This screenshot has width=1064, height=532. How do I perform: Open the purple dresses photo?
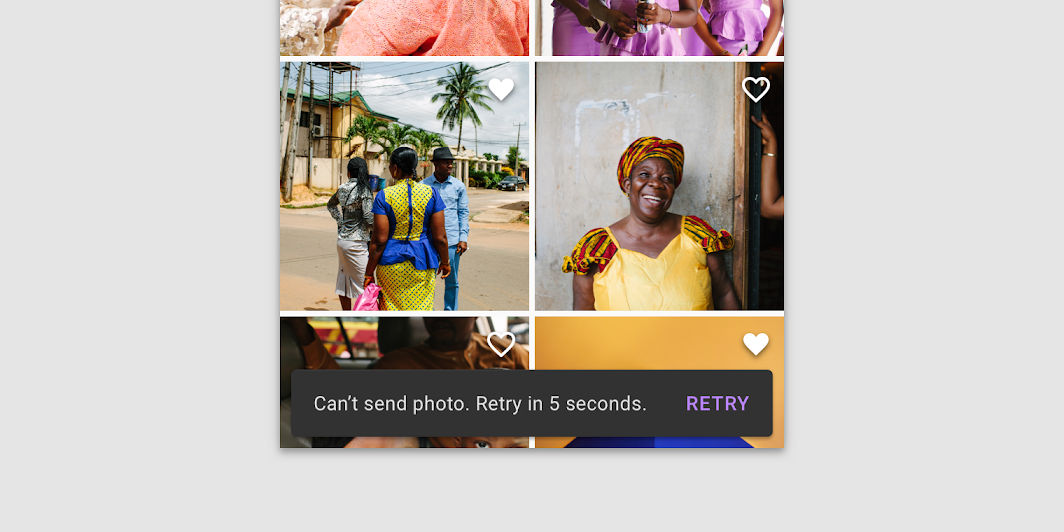(x=660, y=27)
